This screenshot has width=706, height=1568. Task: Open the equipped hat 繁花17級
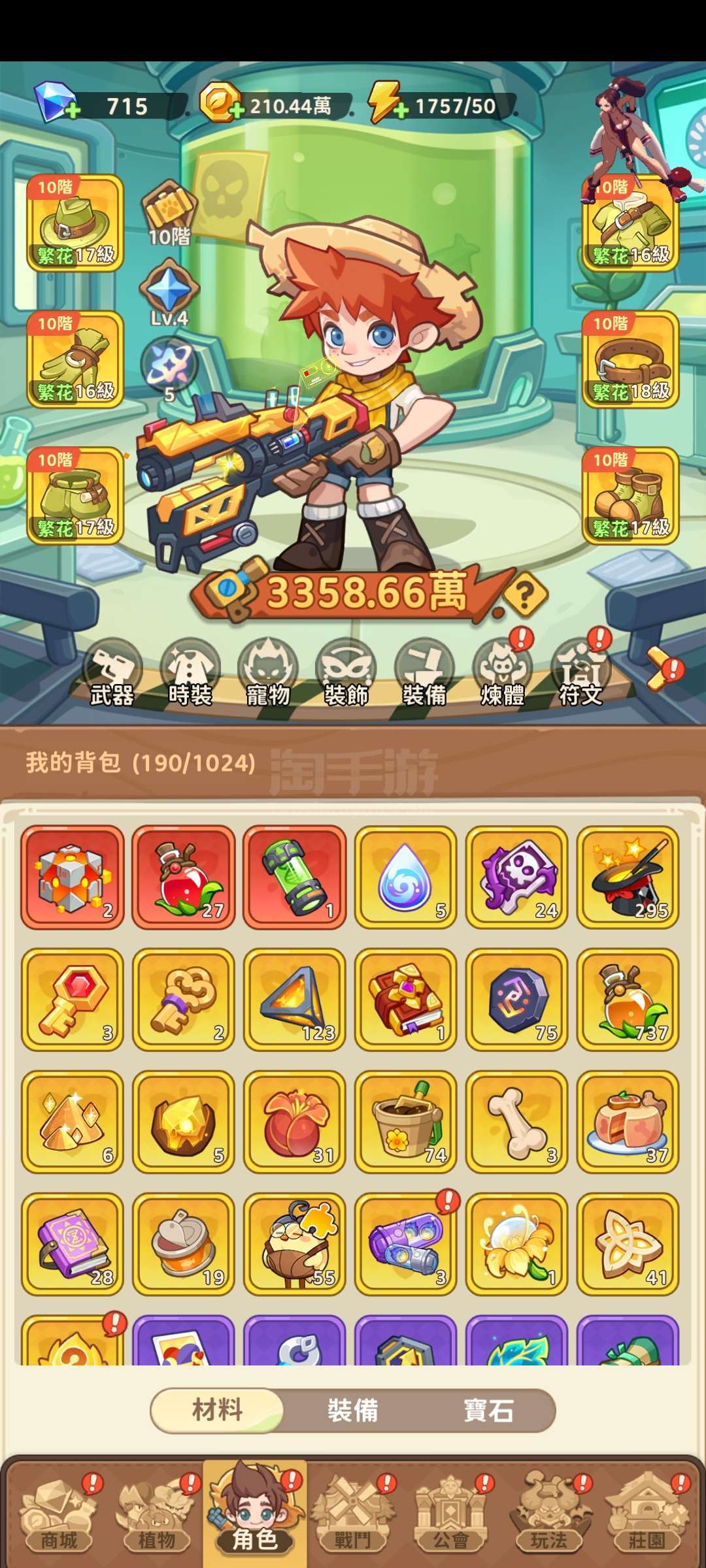pyautogui.click(x=75, y=223)
